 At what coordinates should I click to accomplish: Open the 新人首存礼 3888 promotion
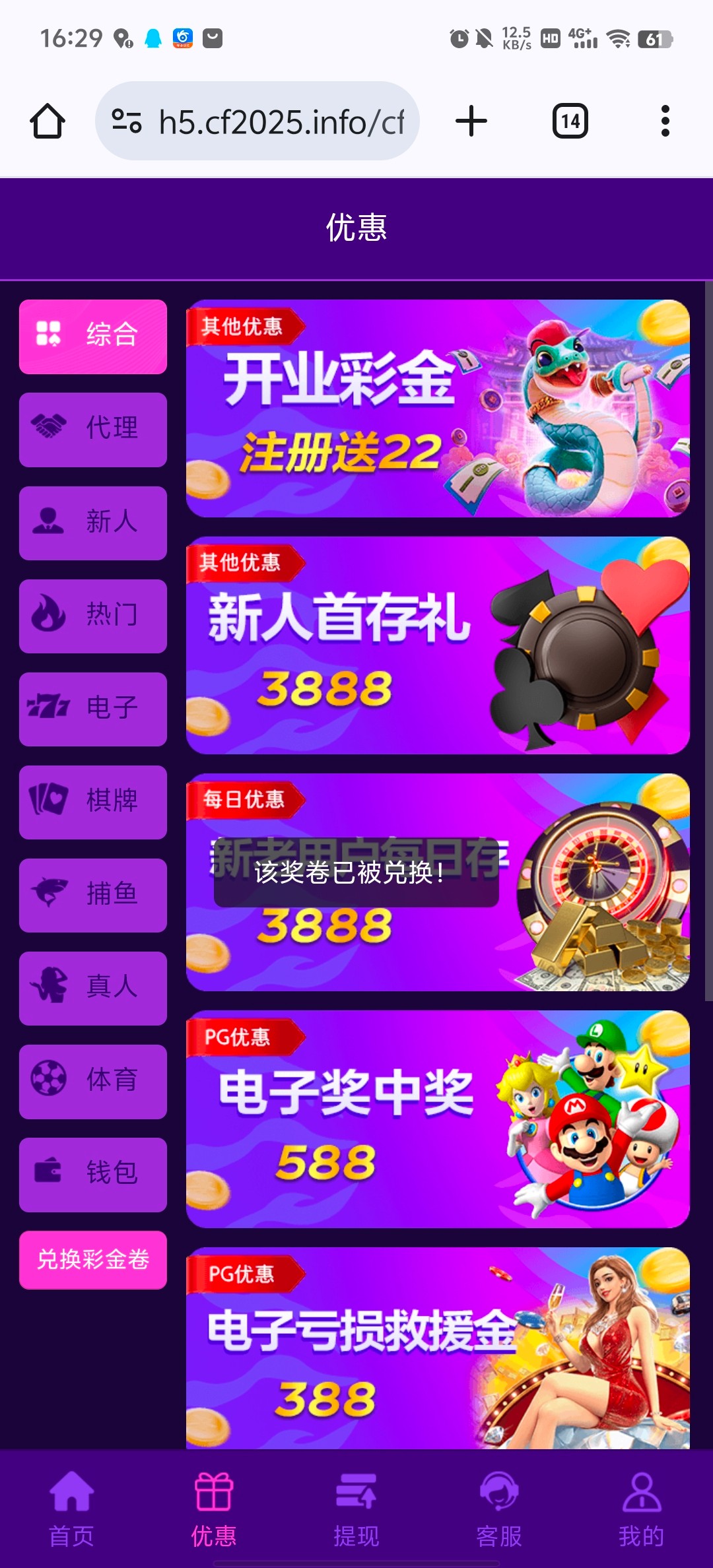pyautogui.click(x=438, y=645)
